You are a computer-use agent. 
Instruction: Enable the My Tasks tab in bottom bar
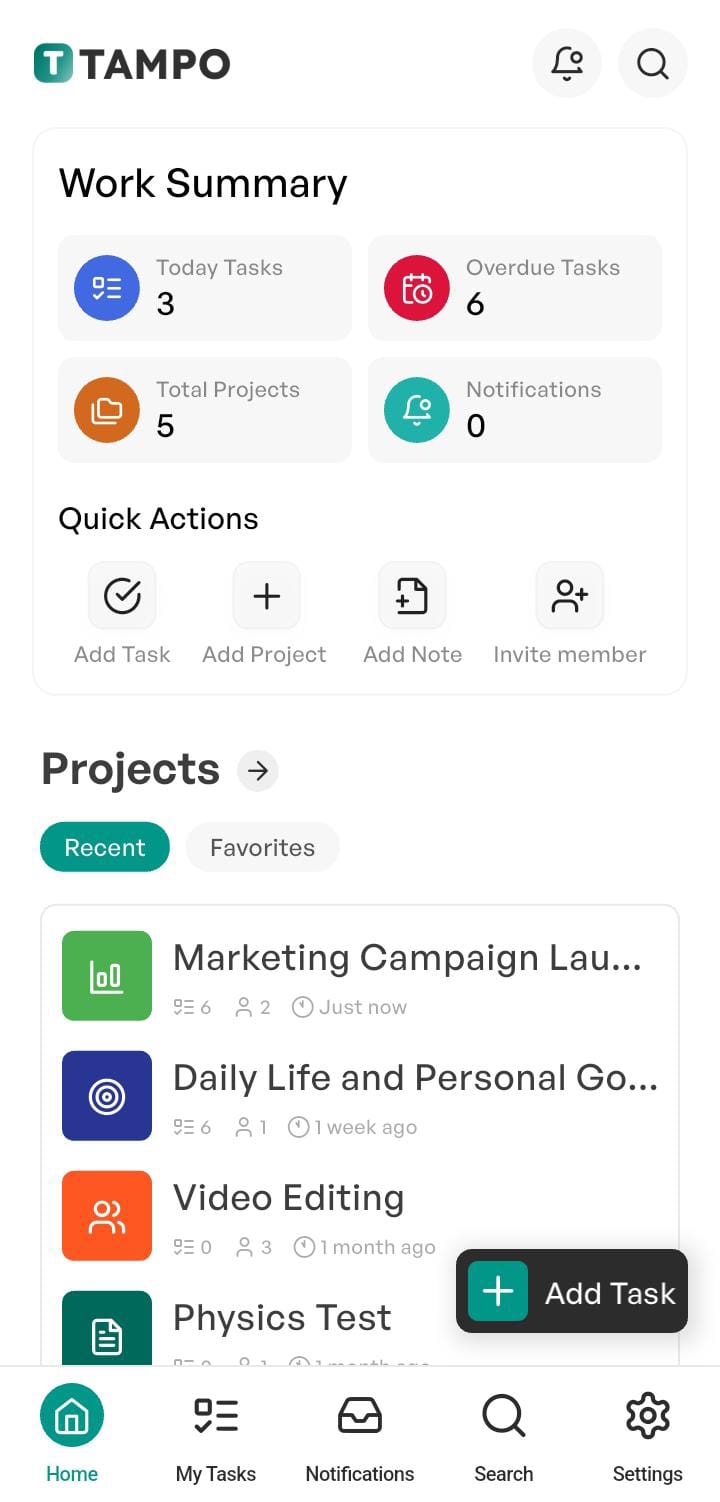215,1434
